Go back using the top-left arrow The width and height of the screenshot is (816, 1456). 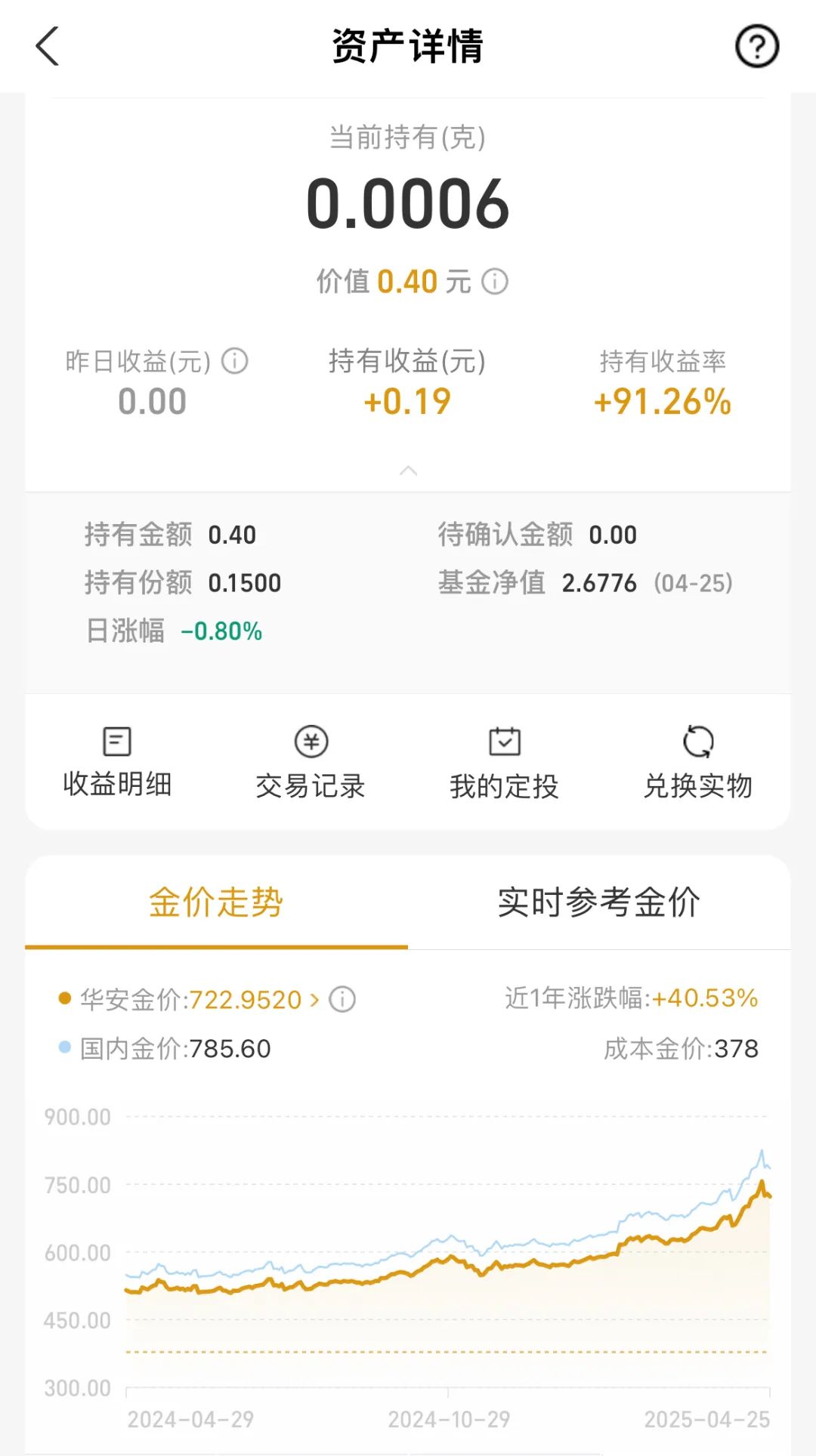click(47, 46)
